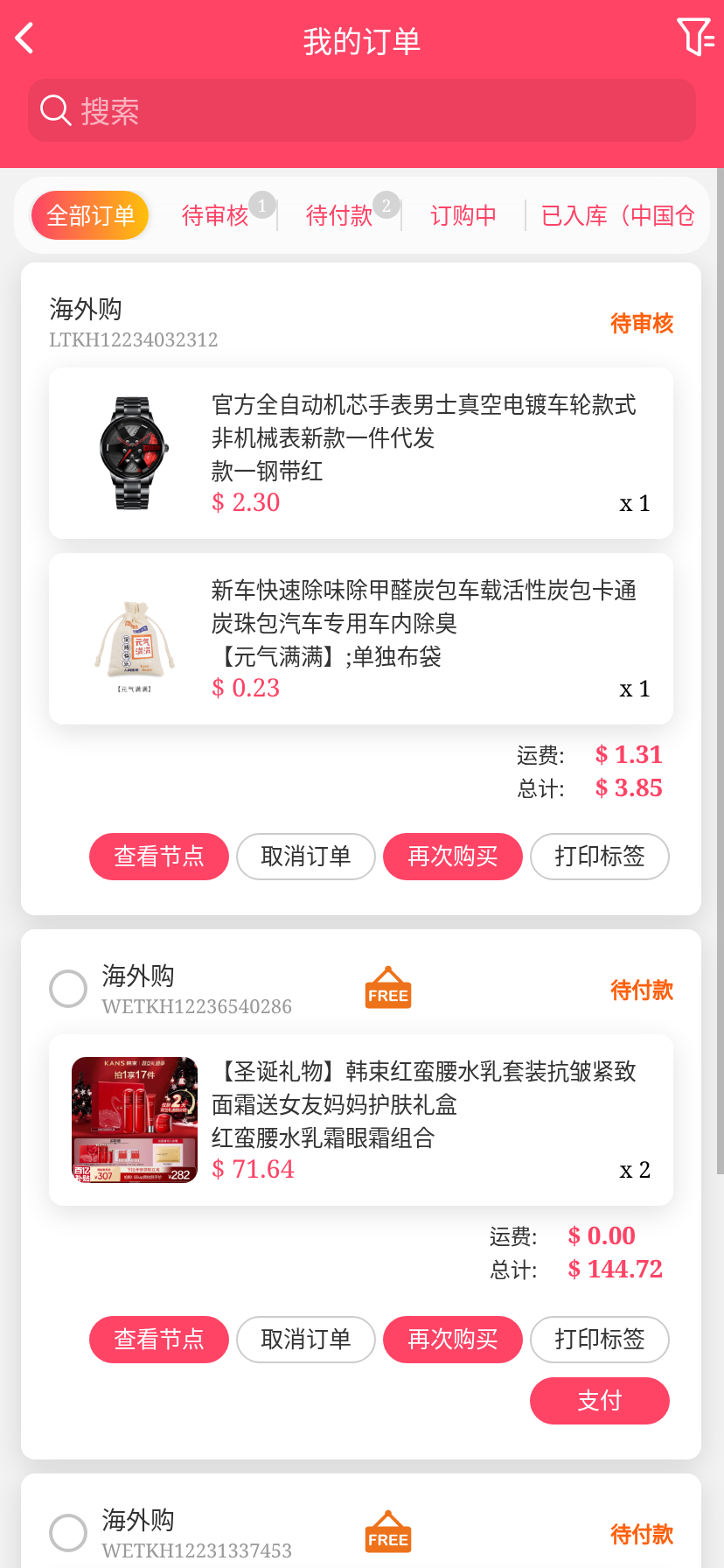Screen dimensions: 724x1568
Task: Open the 已入库 warehouse tab
Action: (617, 215)
